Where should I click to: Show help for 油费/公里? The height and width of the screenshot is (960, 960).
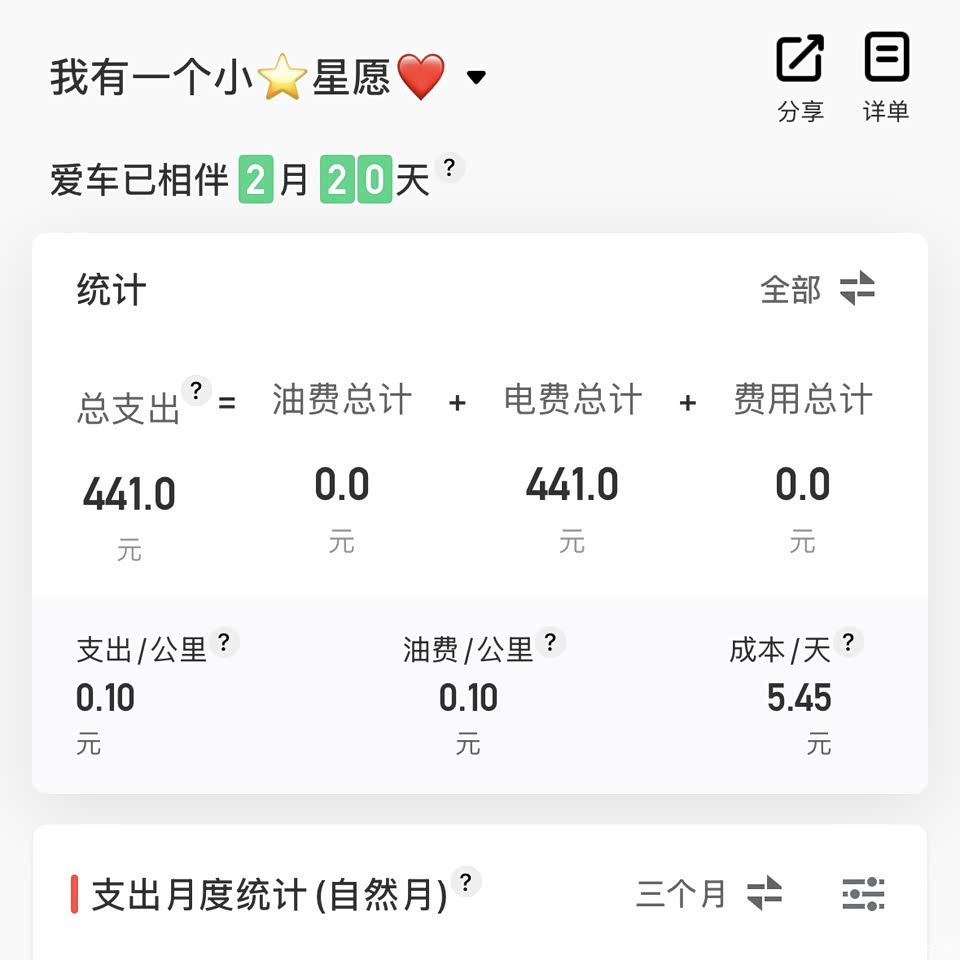coord(550,642)
